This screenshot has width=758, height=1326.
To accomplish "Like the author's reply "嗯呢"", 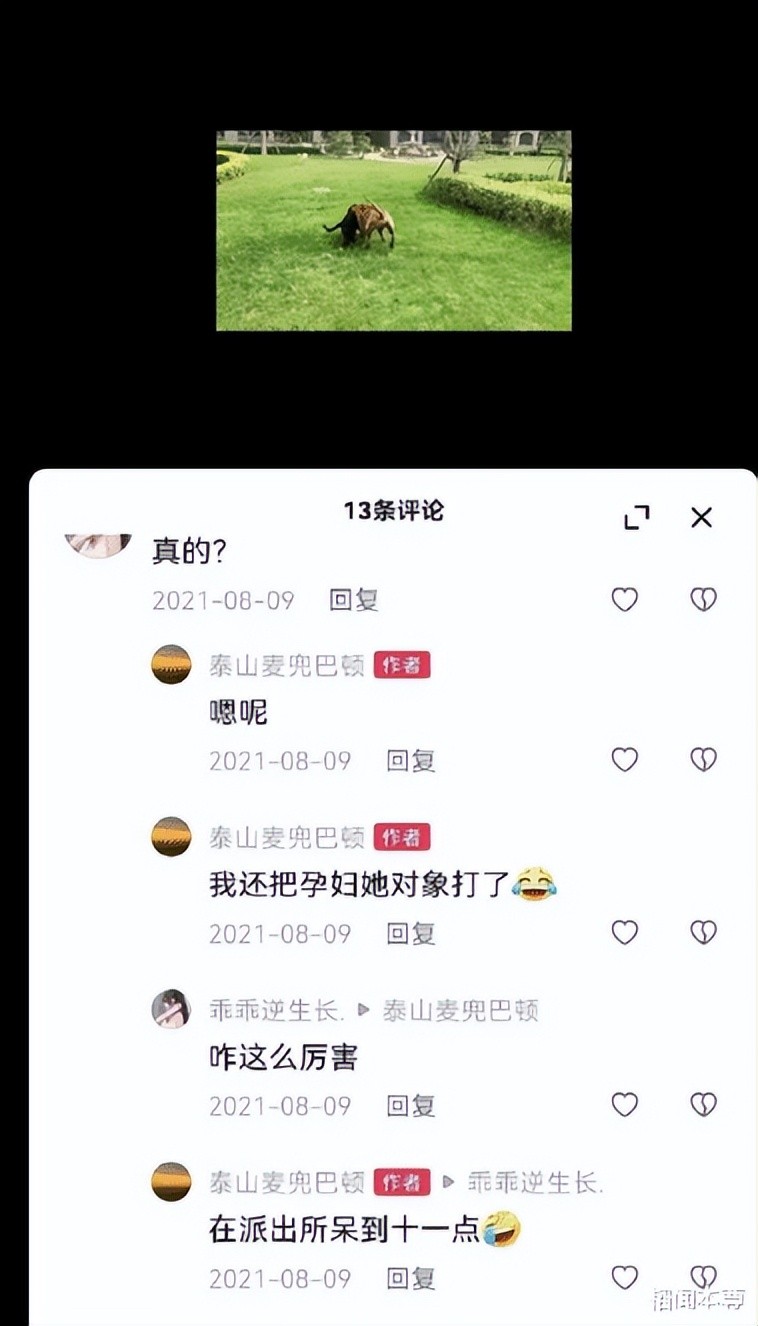I will point(625,760).
